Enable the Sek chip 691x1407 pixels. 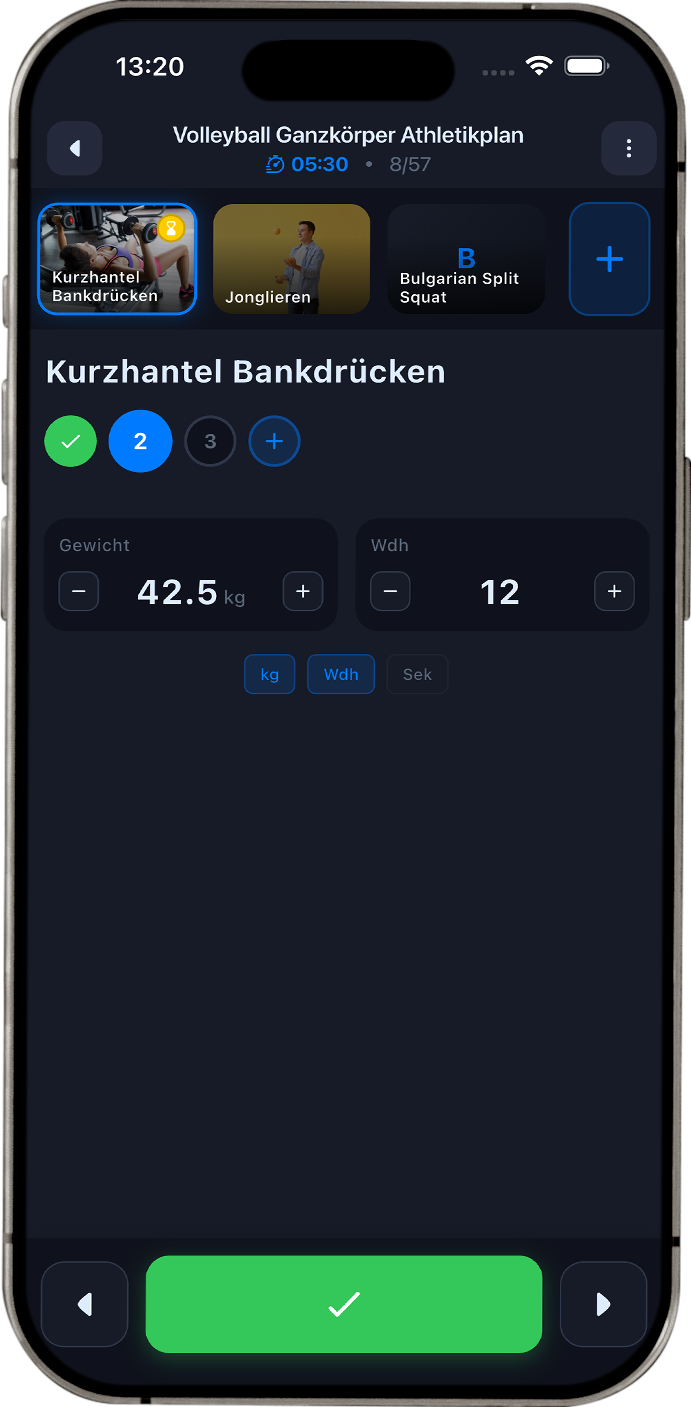click(x=417, y=674)
